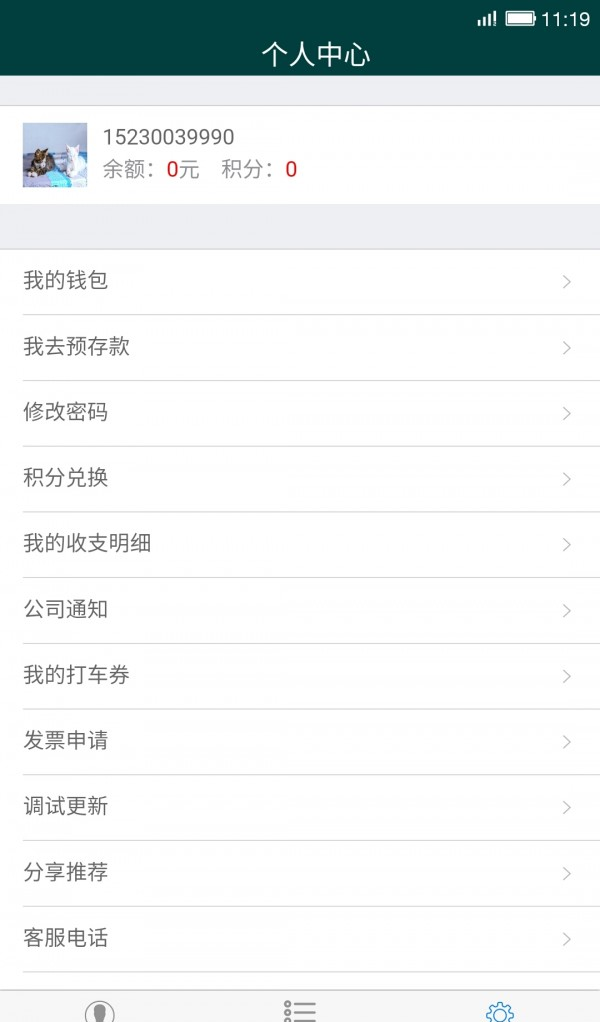Select 调试更新 row
Viewport: 600px width, 1022px height.
click(x=300, y=808)
